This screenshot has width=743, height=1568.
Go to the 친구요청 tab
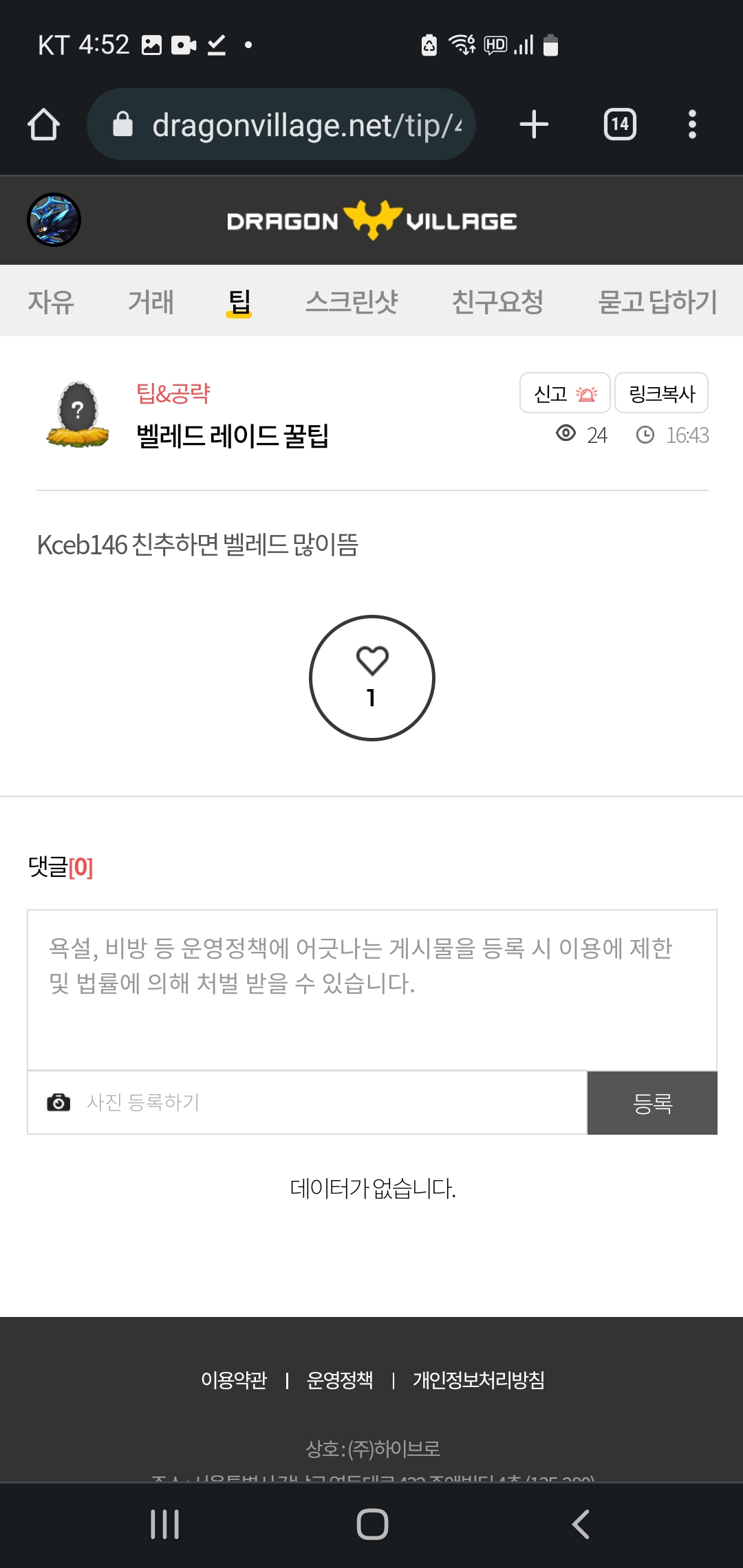click(497, 302)
